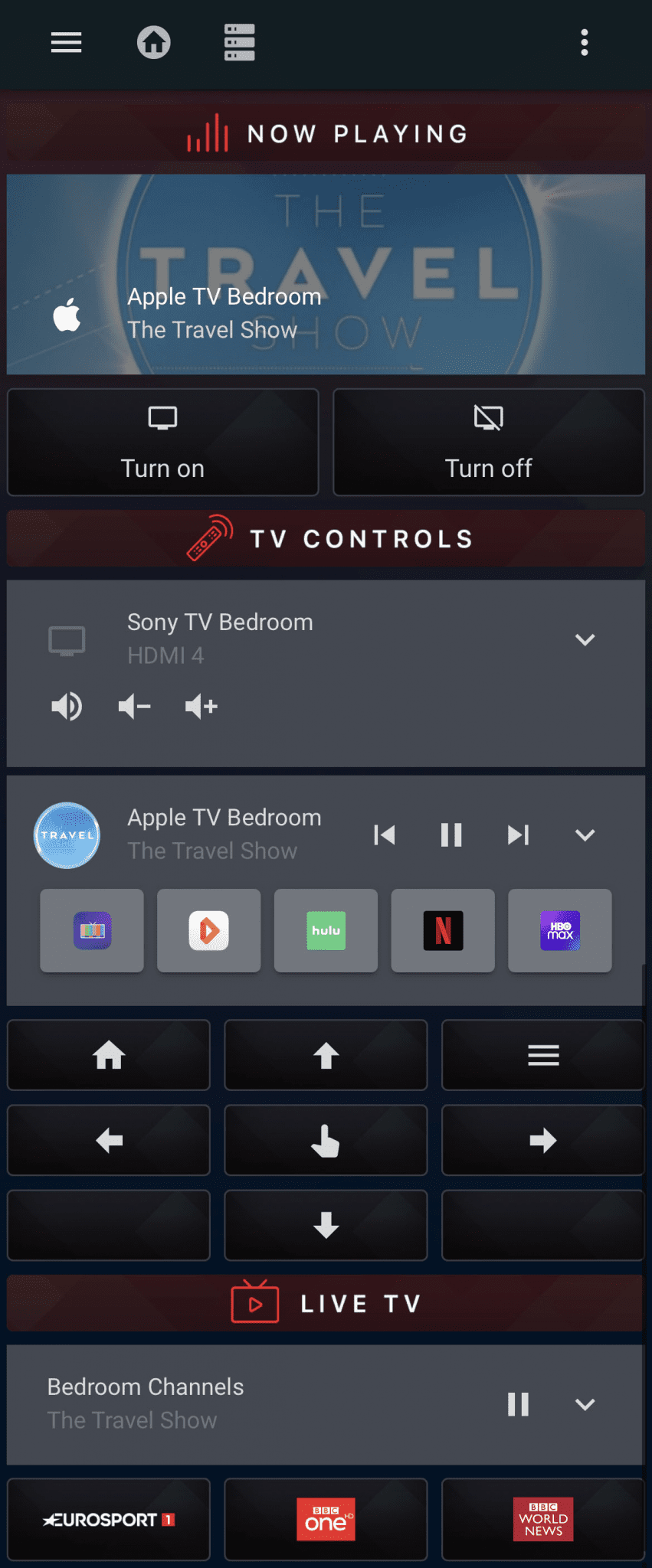Skip to previous track on Apple TV
652x1568 pixels.
(x=384, y=835)
